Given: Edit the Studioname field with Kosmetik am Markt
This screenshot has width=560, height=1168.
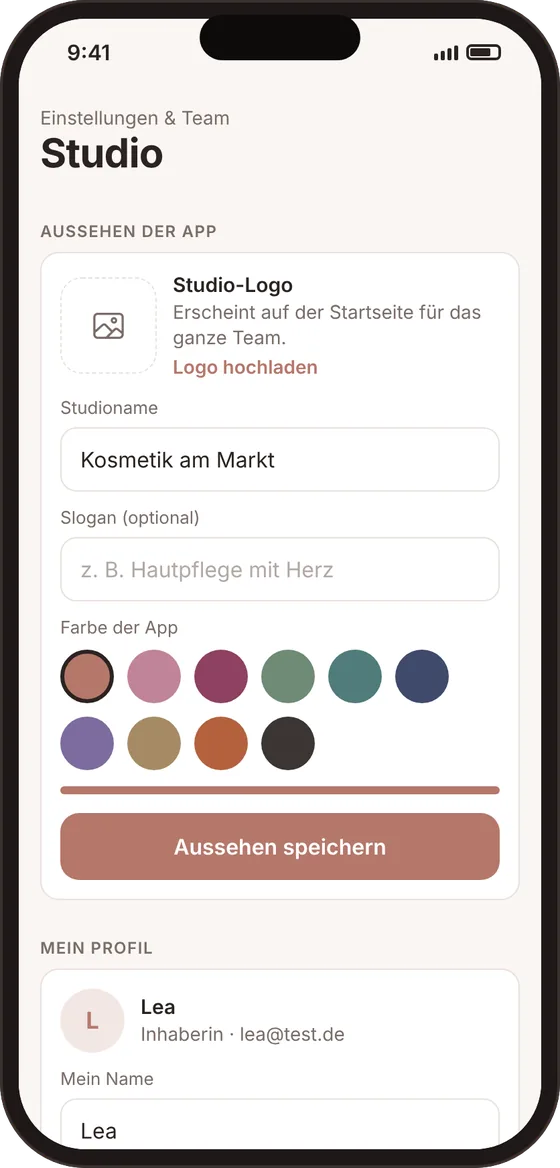Looking at the screenshot, I should tap(280, 460).
